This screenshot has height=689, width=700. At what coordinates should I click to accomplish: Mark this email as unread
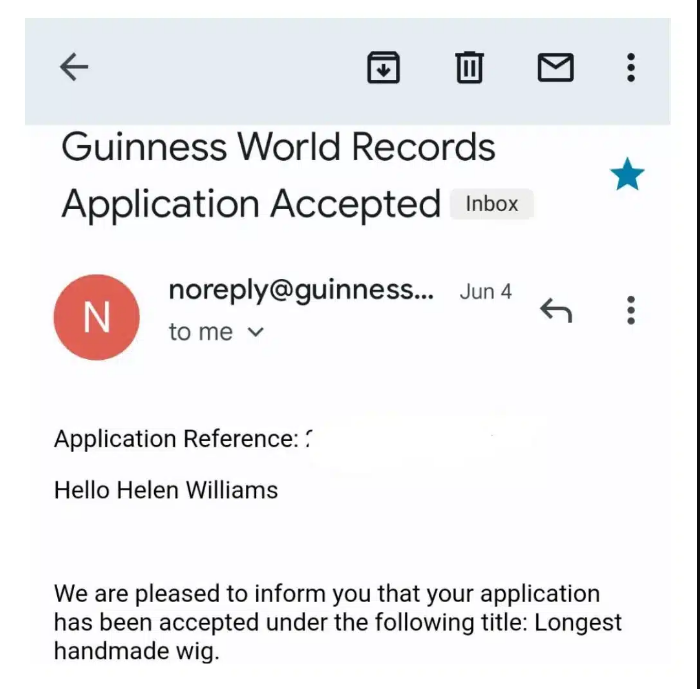point(555,67)
